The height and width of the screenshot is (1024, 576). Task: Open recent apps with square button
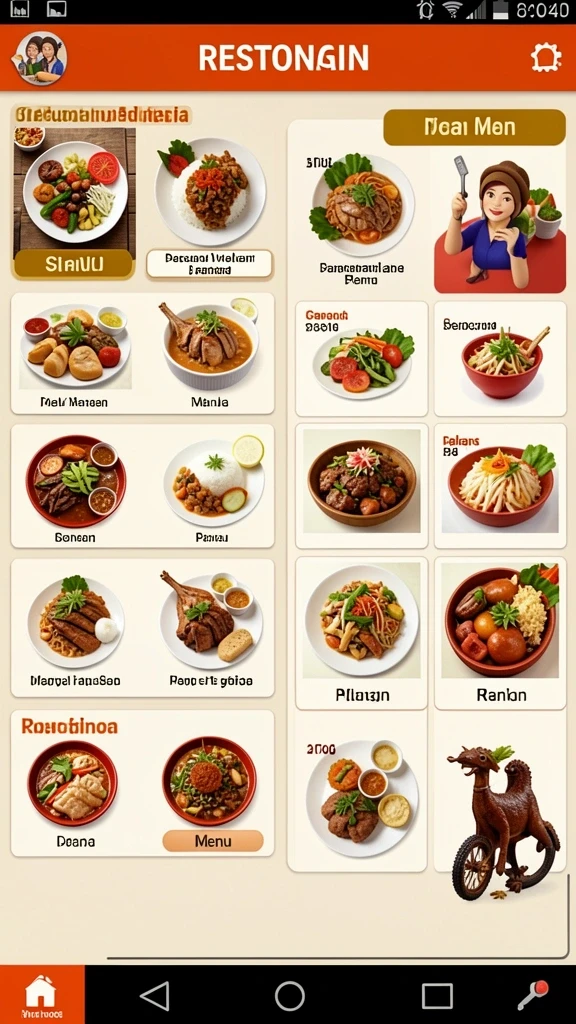tap(437, 997)
